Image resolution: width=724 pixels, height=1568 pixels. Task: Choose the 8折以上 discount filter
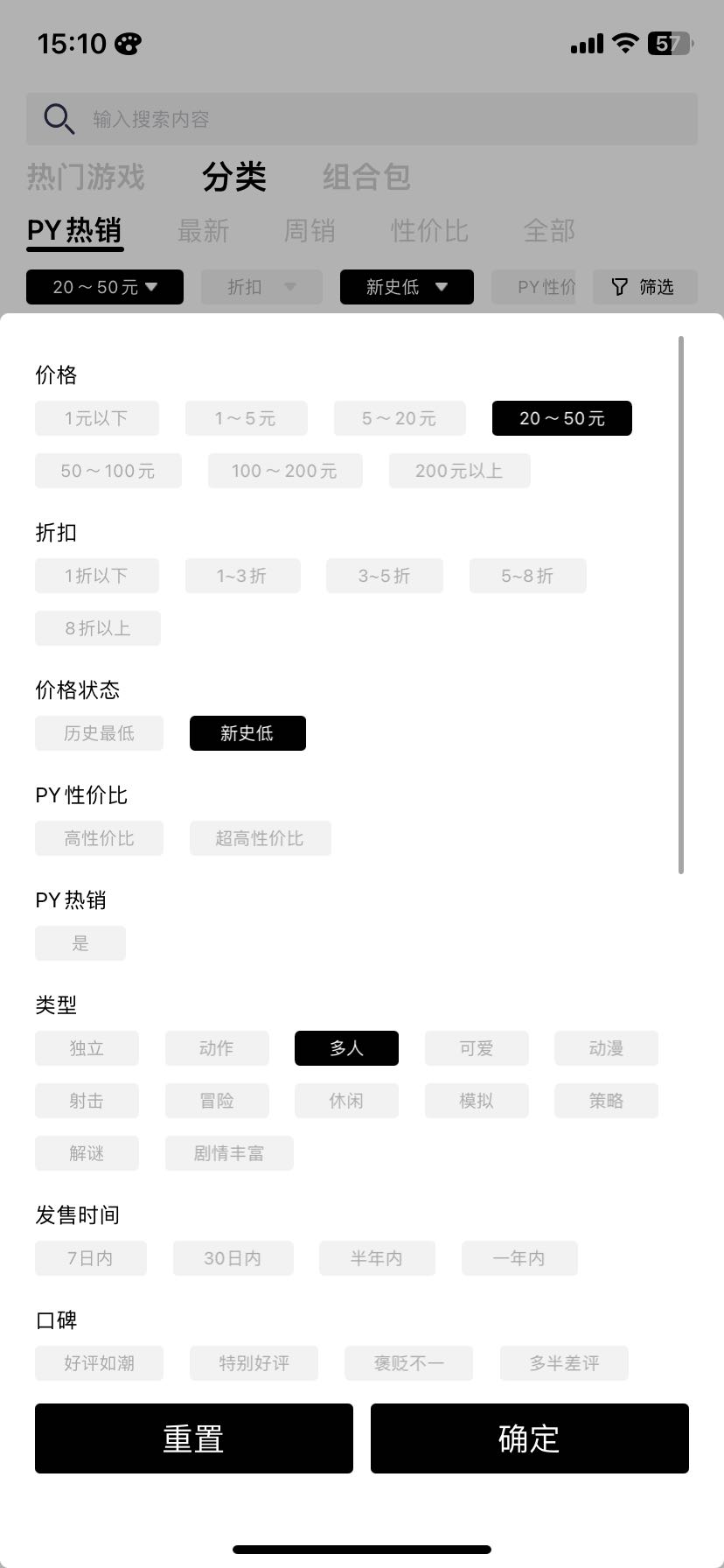[97, 628]
